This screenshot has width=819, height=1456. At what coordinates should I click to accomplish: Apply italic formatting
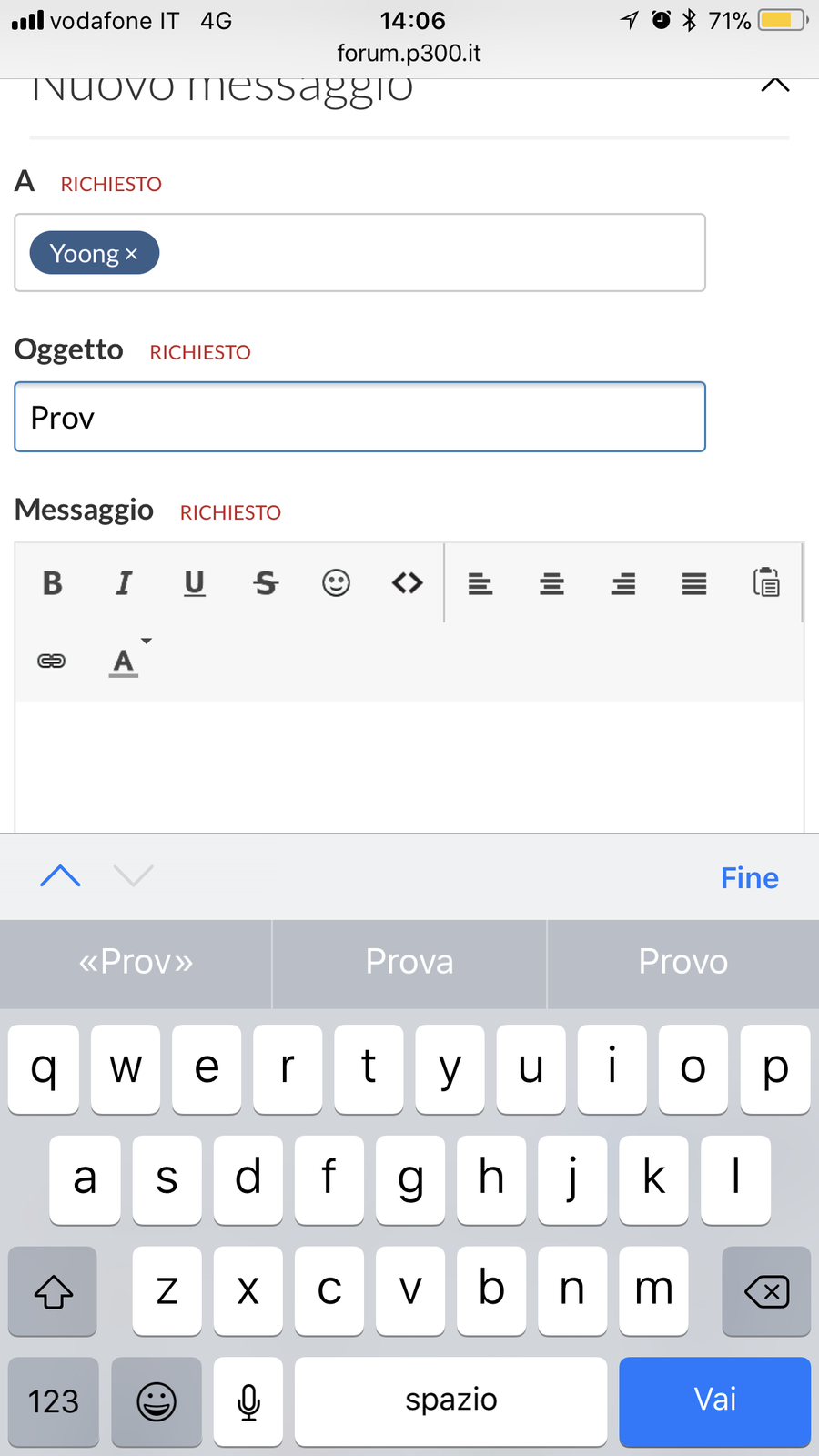(x=124, y=583)
